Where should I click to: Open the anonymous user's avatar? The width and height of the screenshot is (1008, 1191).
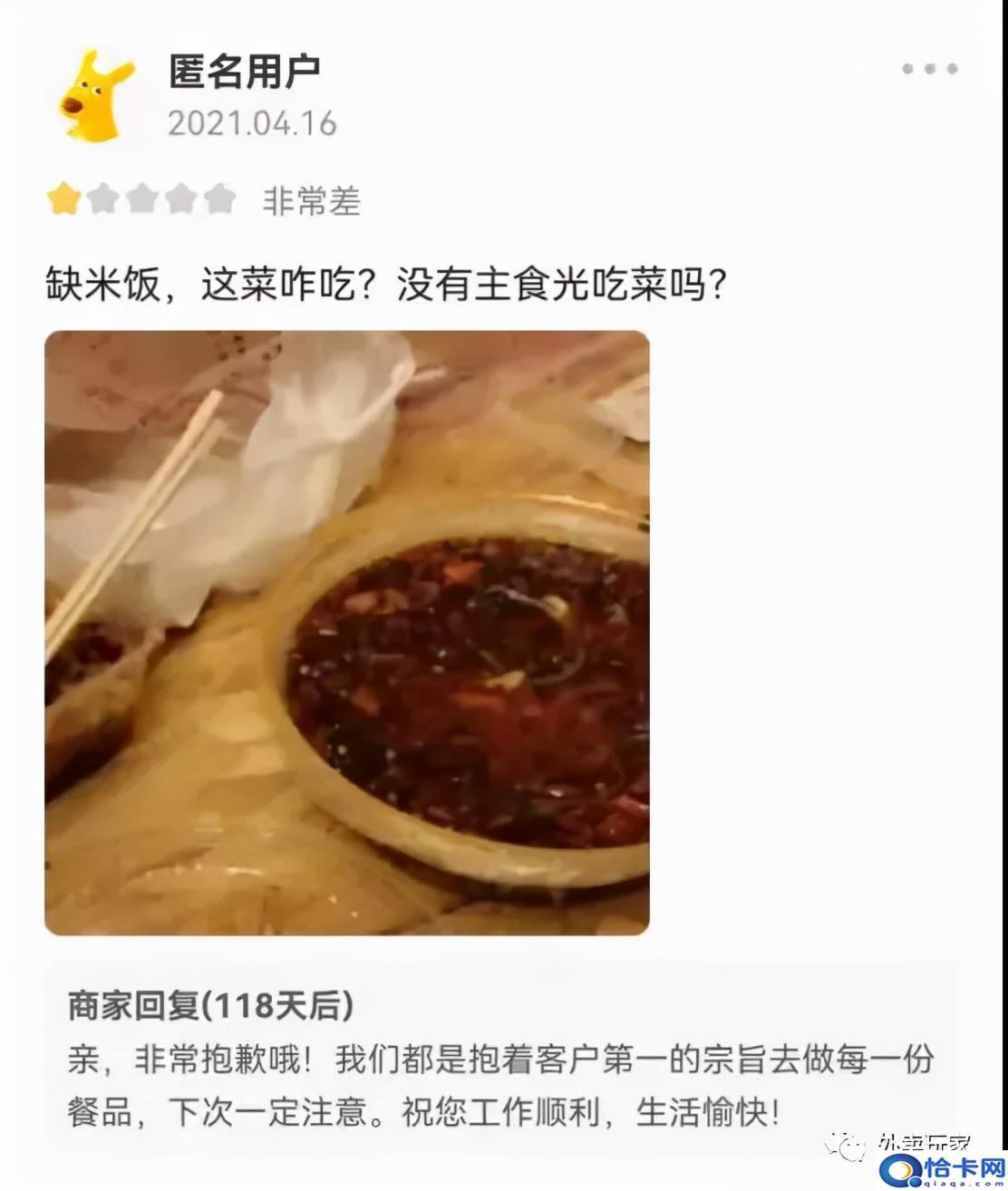pyautogui.click(x=95, y=97)
